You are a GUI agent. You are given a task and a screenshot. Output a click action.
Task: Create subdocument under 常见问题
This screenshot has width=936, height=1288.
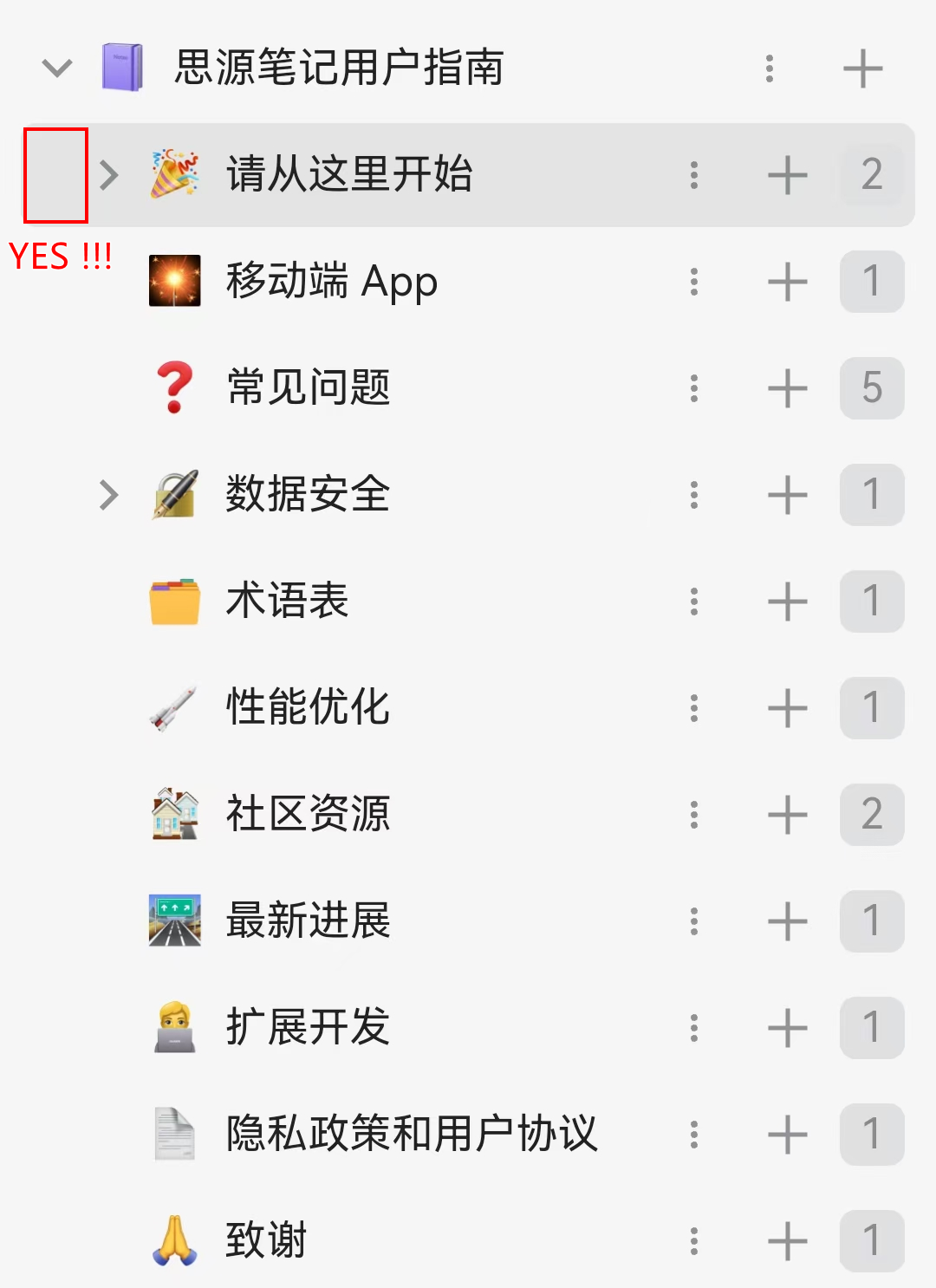click(787, 388)
